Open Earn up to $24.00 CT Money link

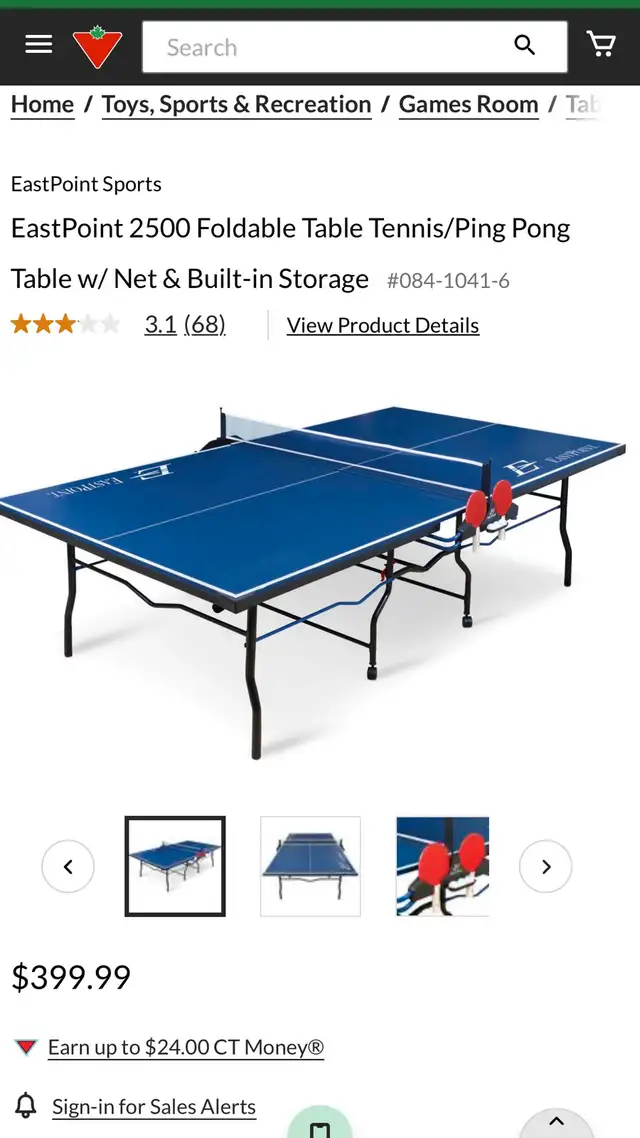pos(186,1047)
